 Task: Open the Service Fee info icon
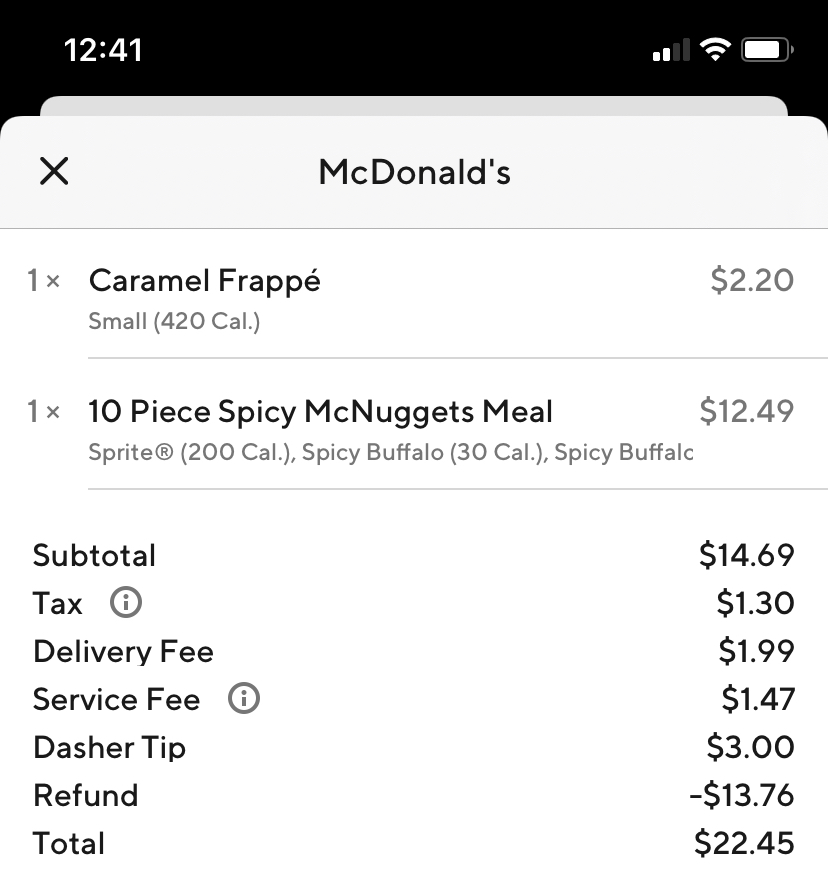pyautogui.click(x=243, y=699)
